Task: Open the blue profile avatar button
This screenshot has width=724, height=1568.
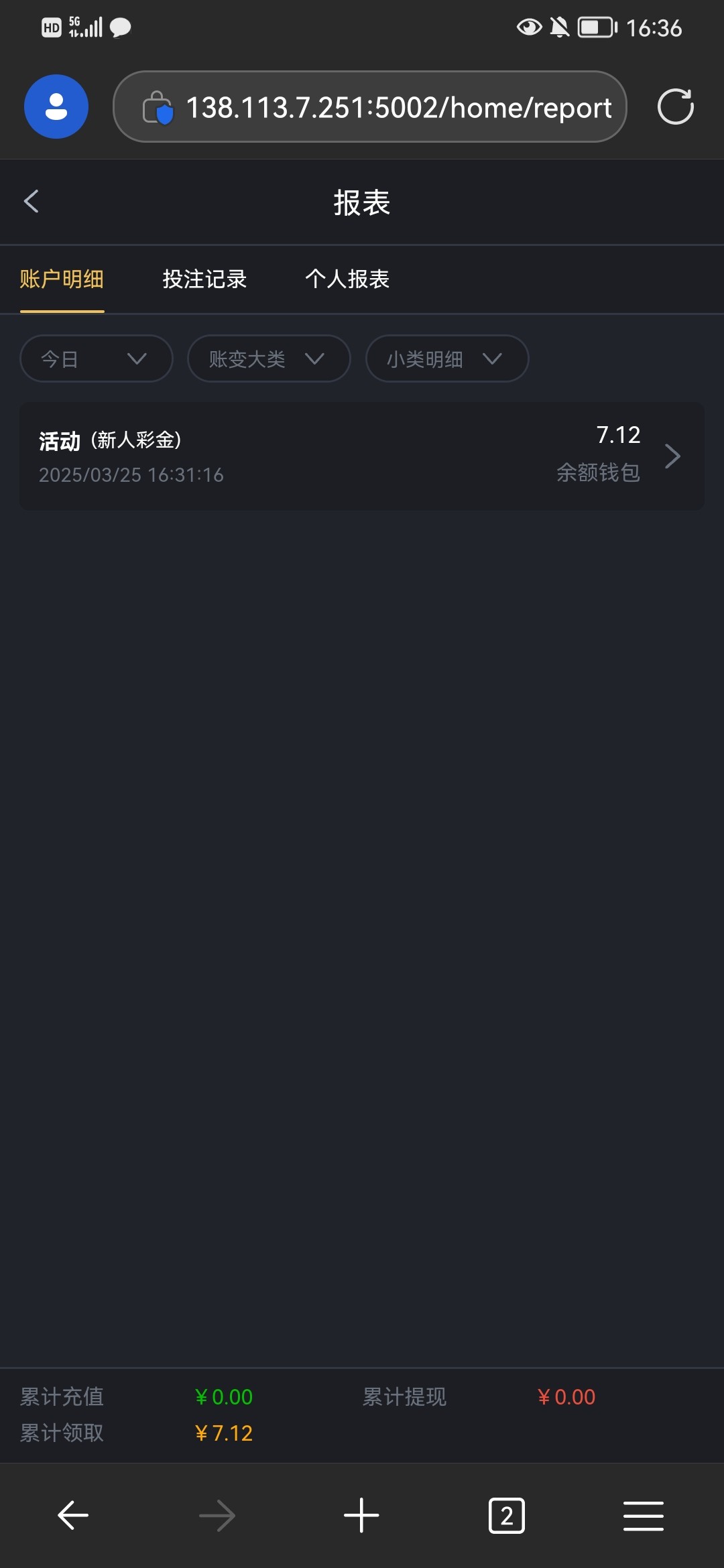Action: point(56,107)
